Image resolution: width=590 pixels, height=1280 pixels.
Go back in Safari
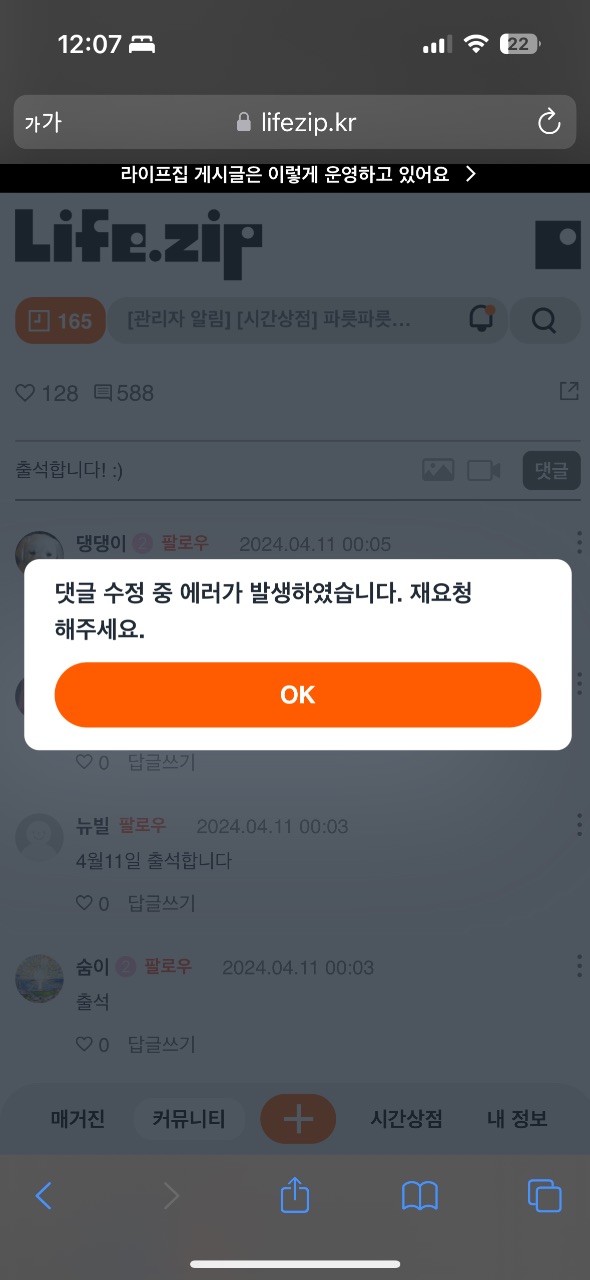click(x=44, y=1195)
